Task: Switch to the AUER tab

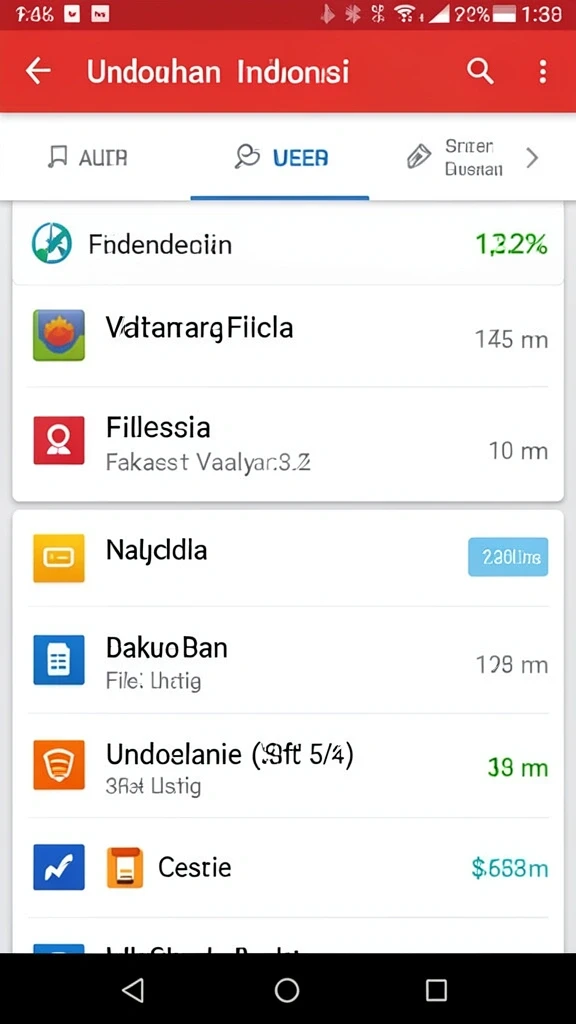Action: click(x=88, y=157)
